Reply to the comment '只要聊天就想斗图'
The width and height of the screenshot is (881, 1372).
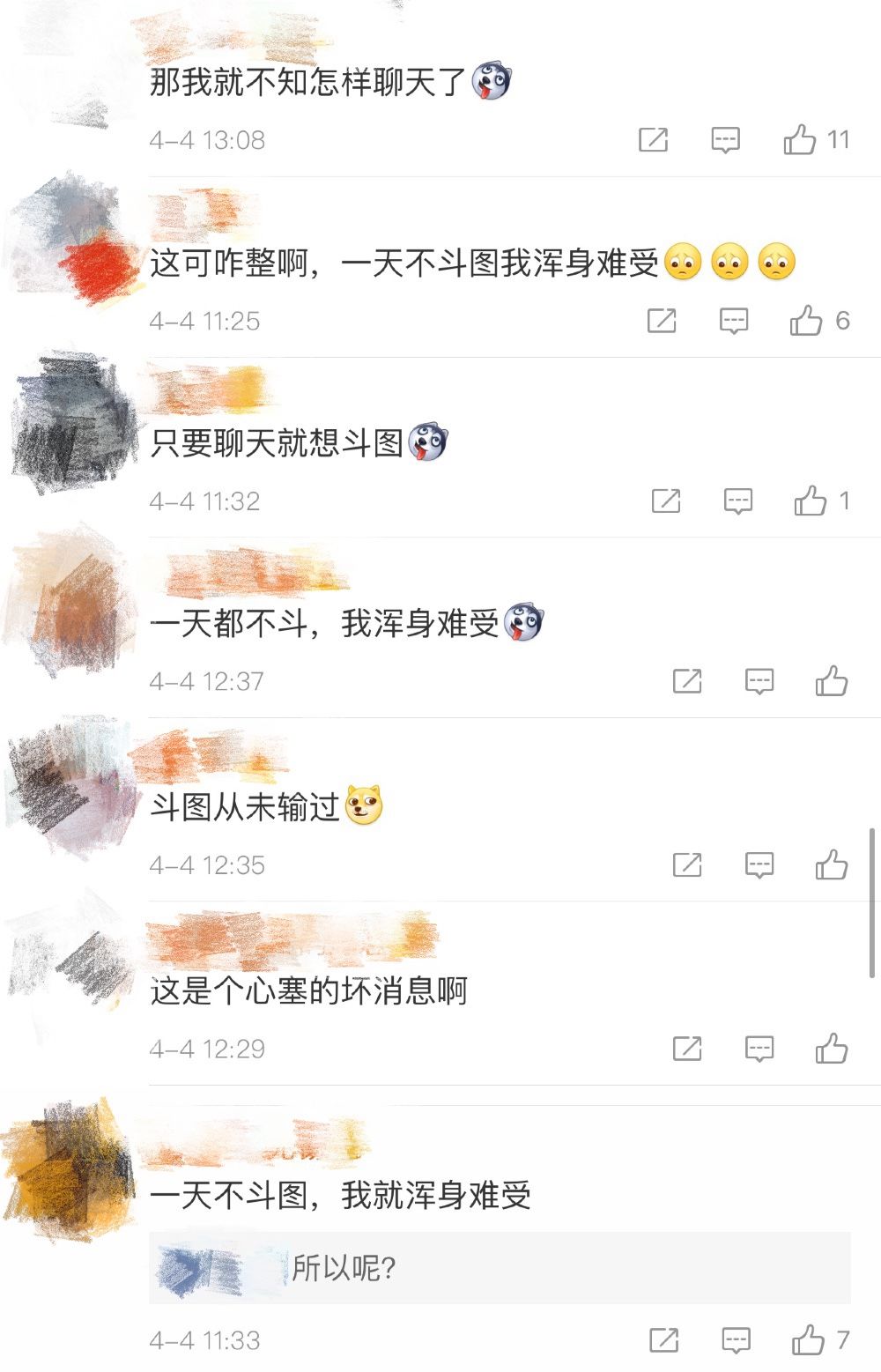point(737,501)
